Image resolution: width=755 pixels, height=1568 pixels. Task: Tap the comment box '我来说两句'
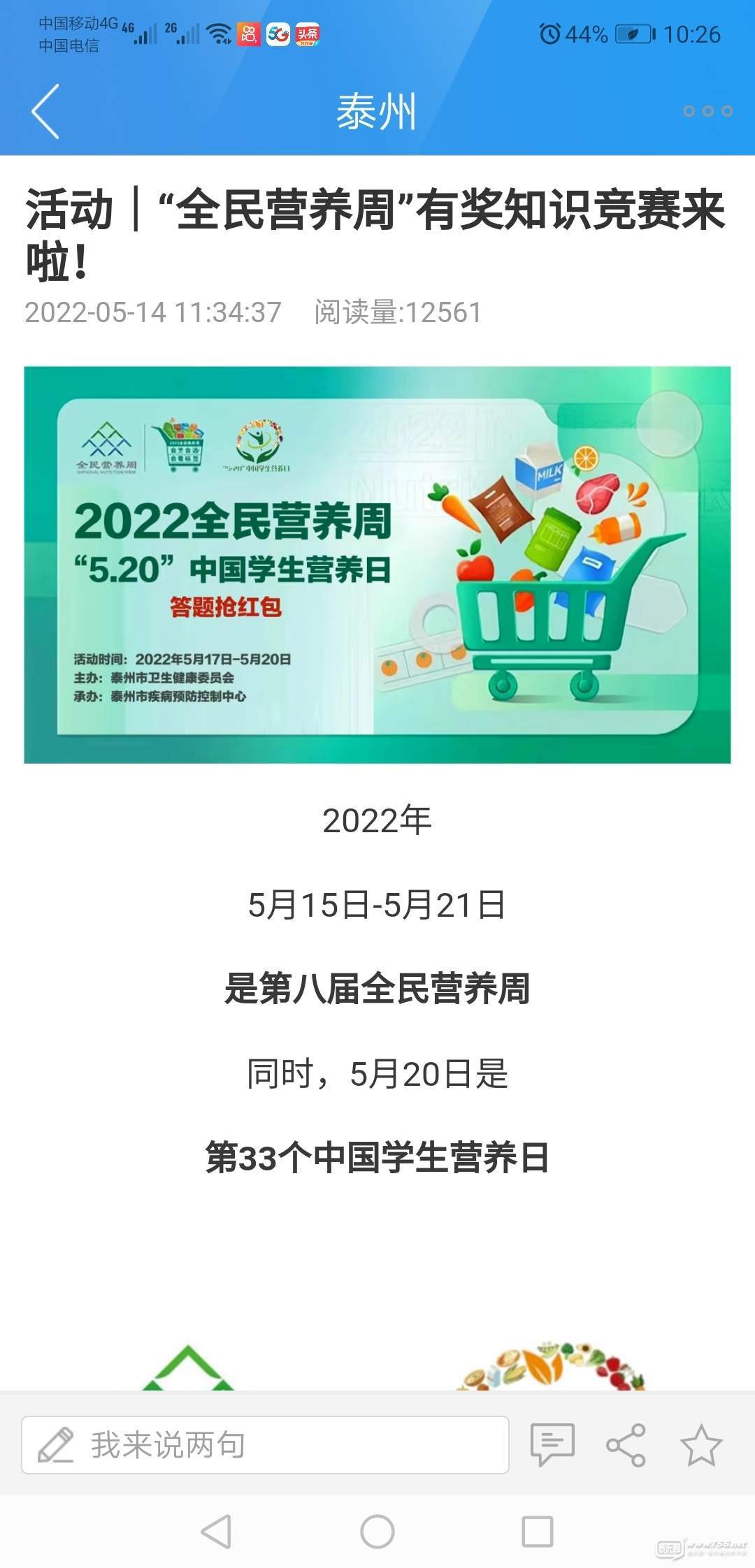[x=266, y=1444]
